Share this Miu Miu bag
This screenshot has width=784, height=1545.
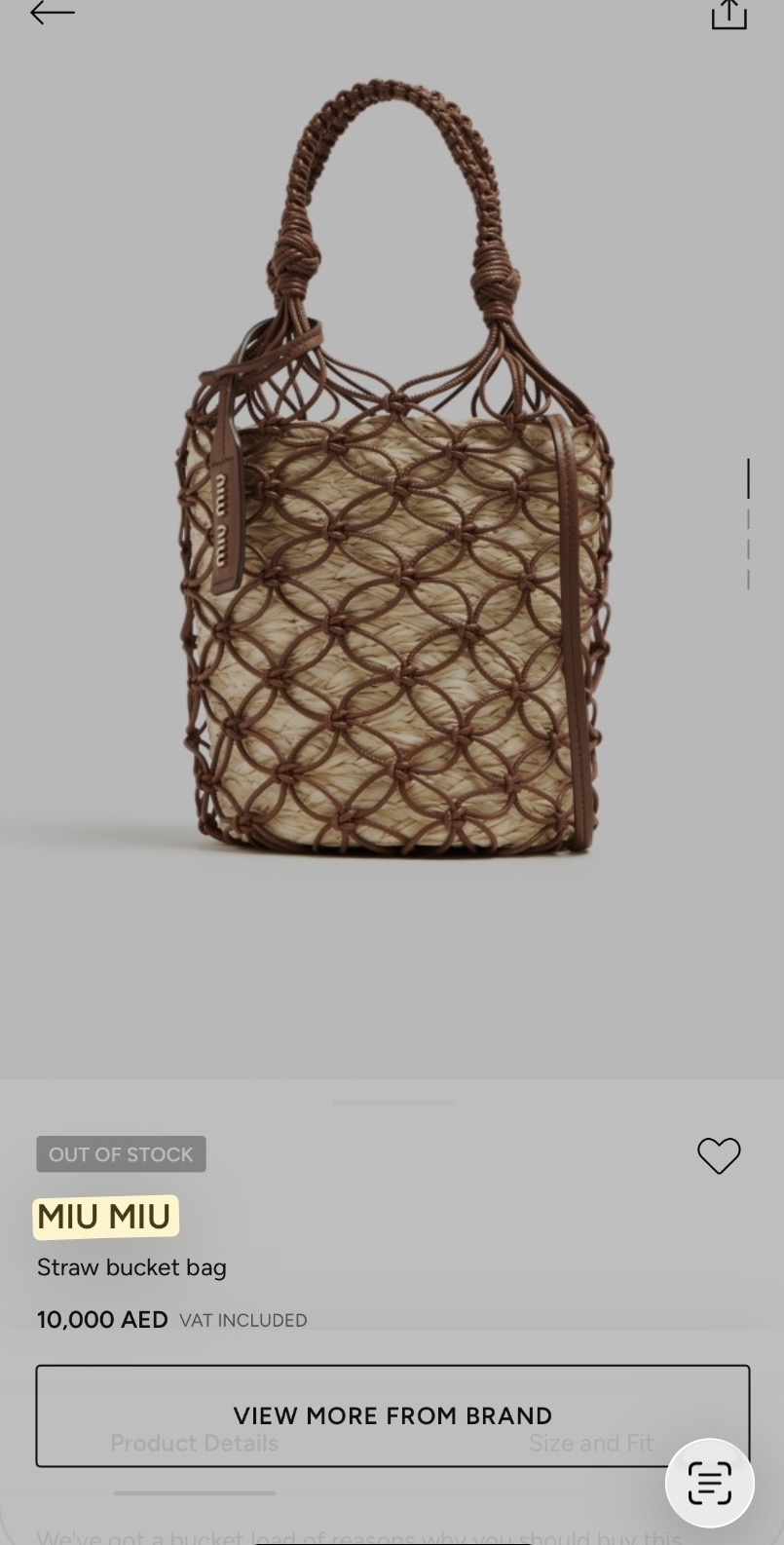(728, 15)
